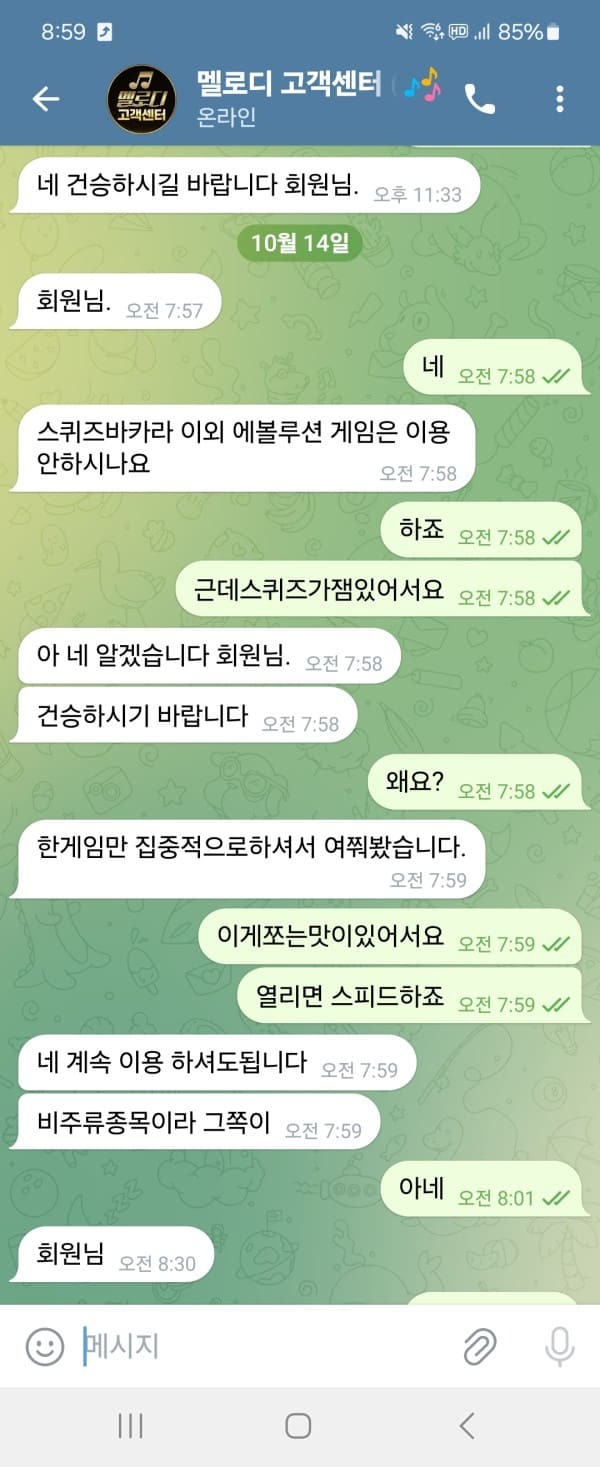Open the overflow menu
Viewport: 600px width, 1467px height.
[559, 98]
